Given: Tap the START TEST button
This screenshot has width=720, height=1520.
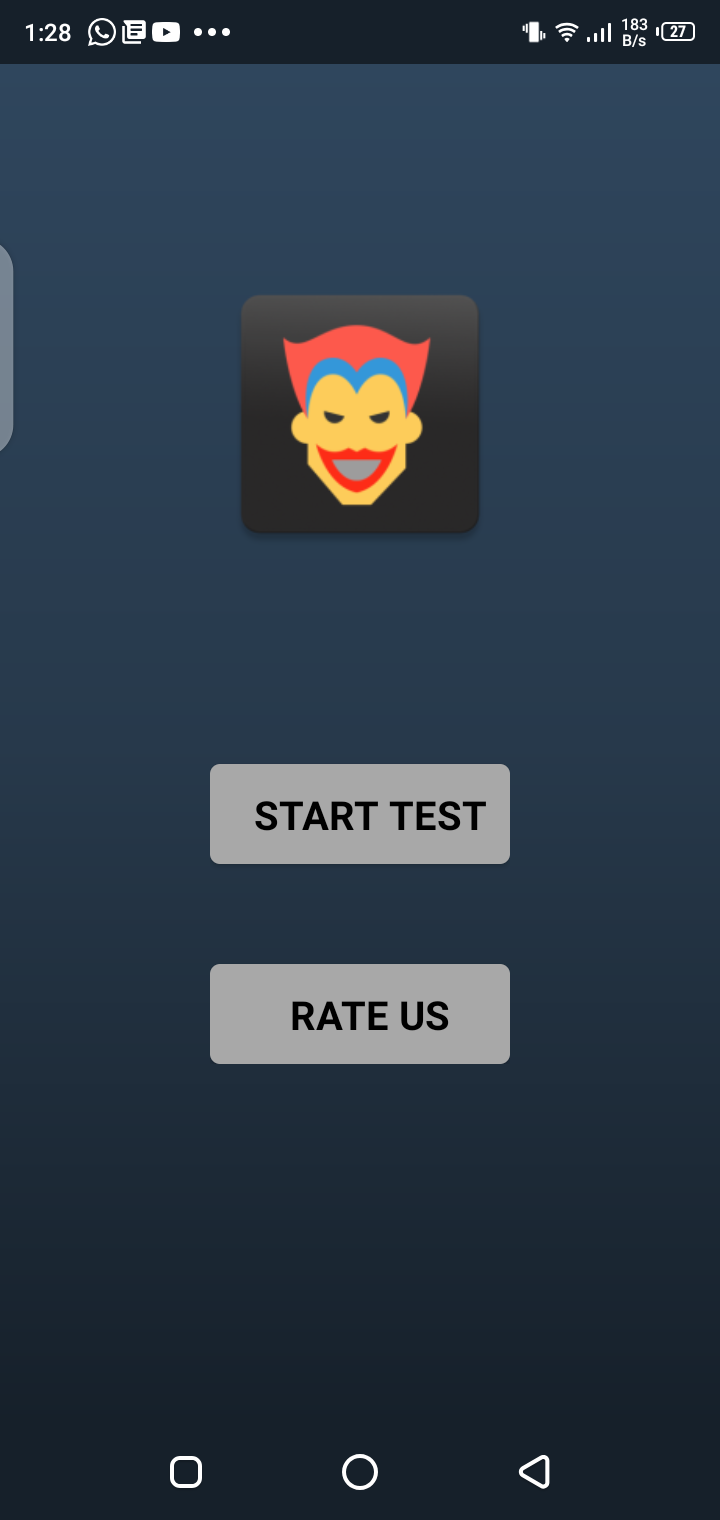Looking at the screenshot, I should point(360,814).
